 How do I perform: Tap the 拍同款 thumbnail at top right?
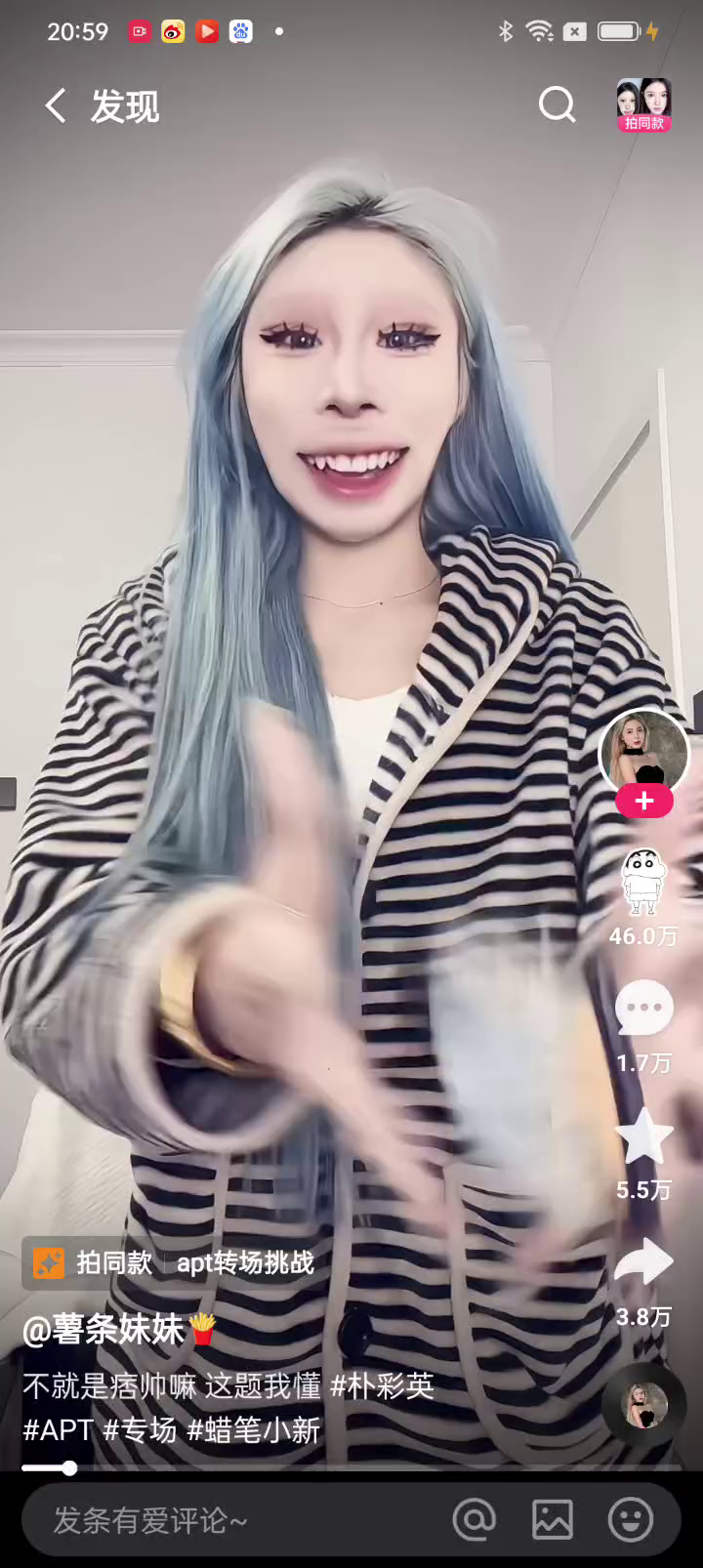coord(643,104)
